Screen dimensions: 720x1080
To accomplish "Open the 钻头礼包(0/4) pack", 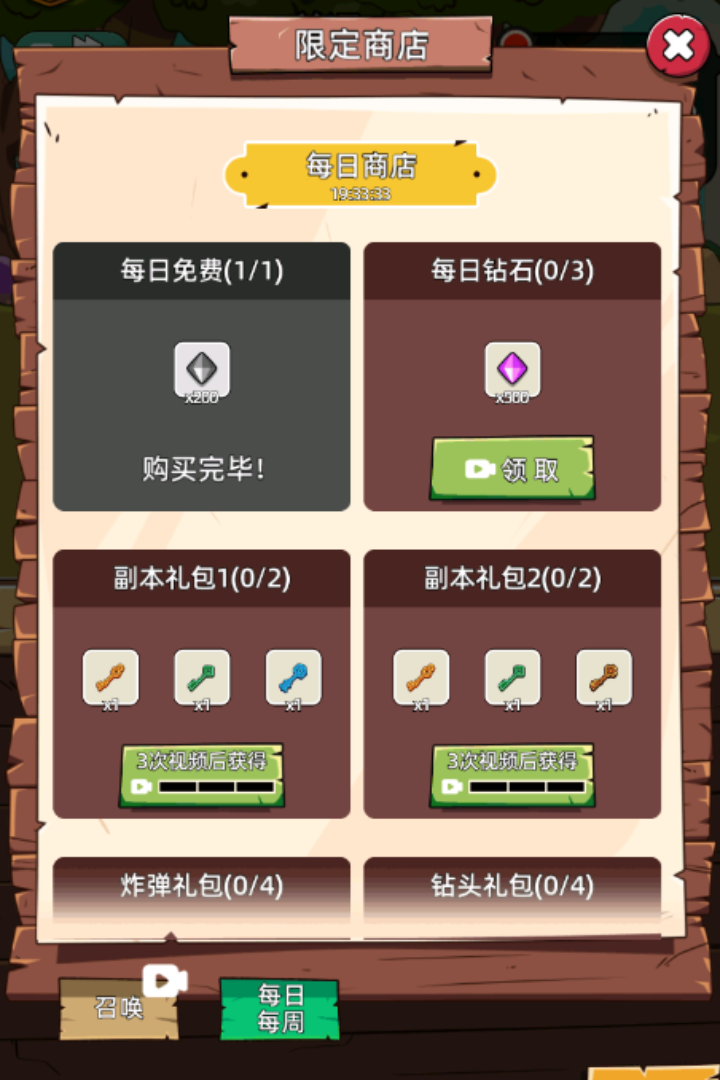I will click(x=513, y=886).
